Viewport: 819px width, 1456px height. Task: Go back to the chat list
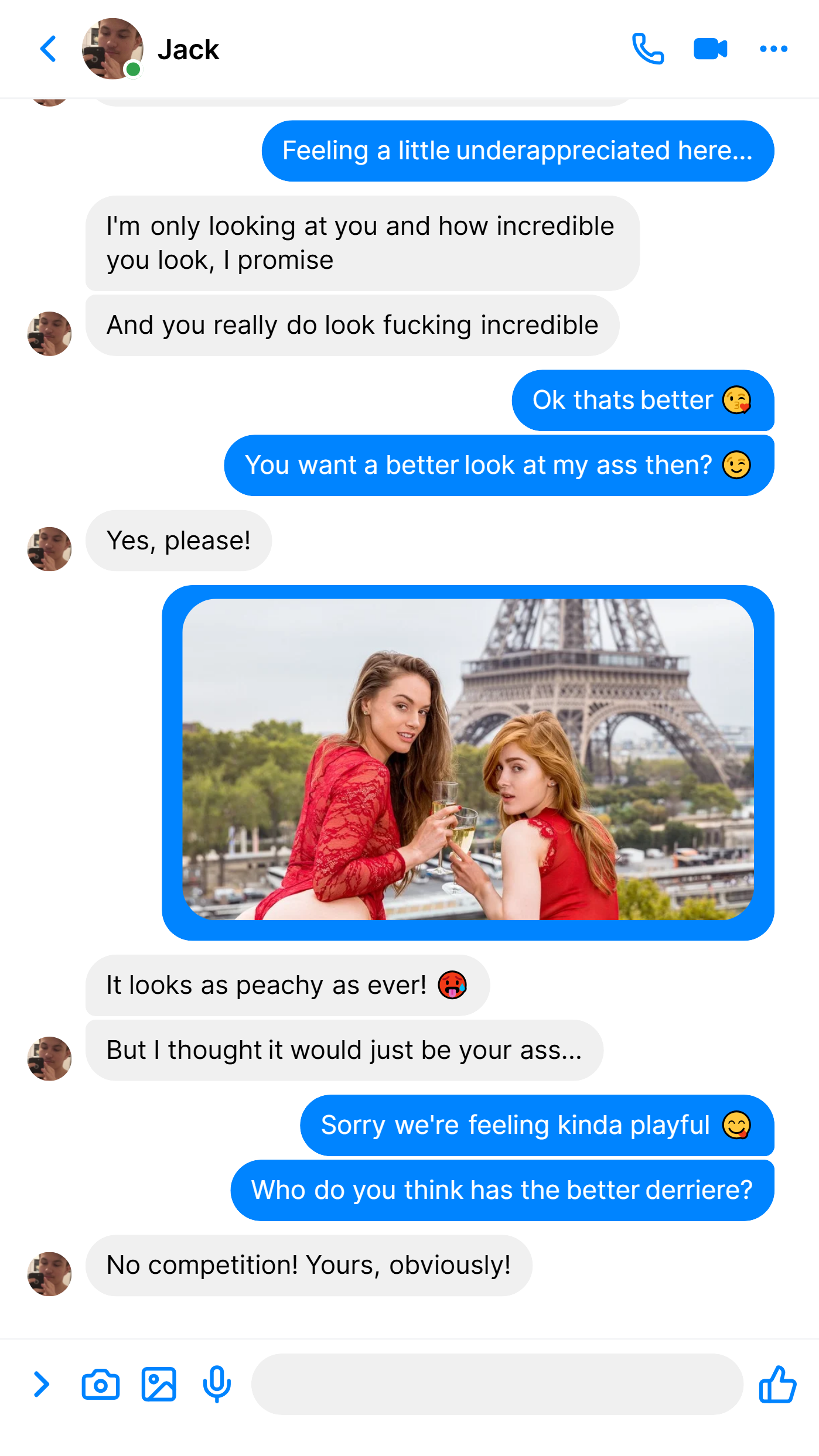click(48, 49)
